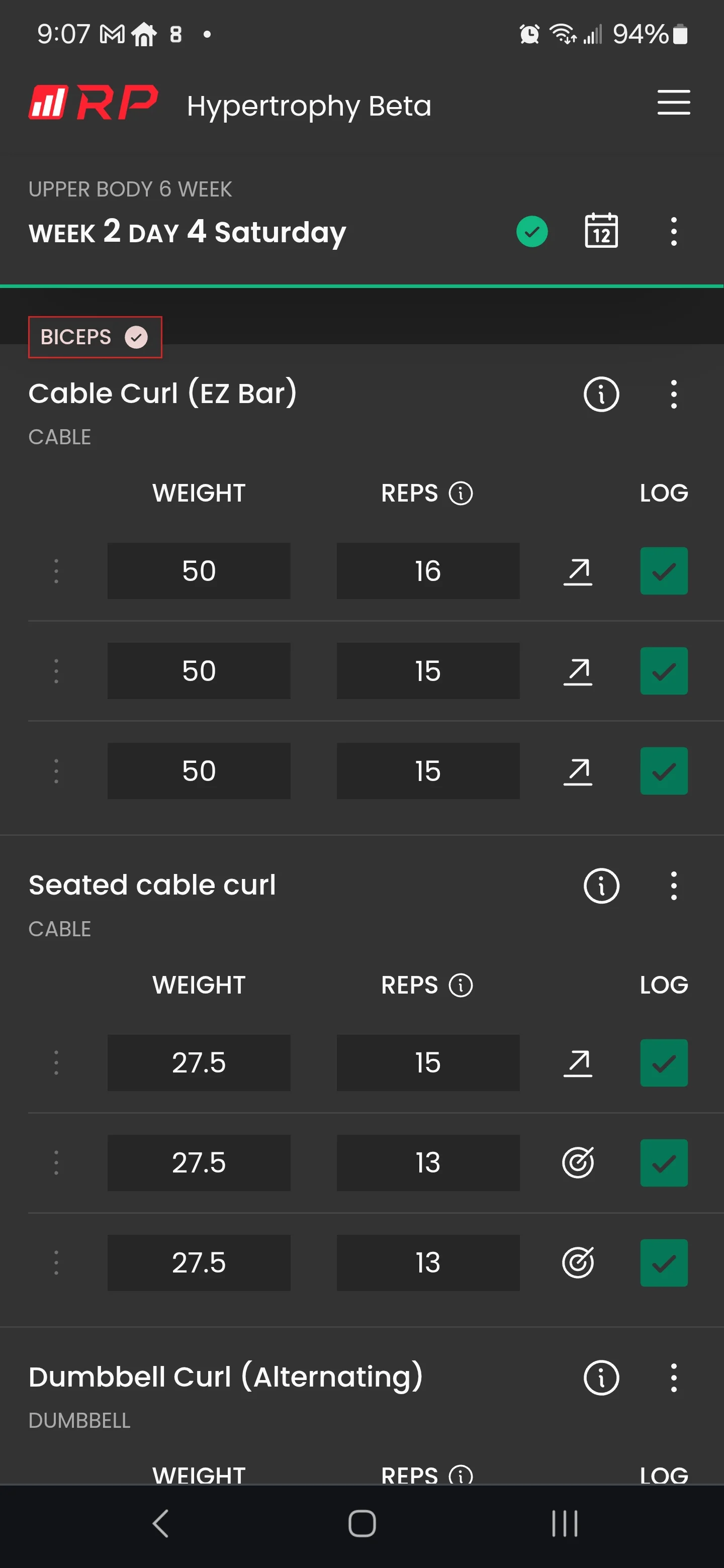Edit the 16 reps field
Image resolution: width=724 pixels, height=1568 pixels.
(428, 571)
